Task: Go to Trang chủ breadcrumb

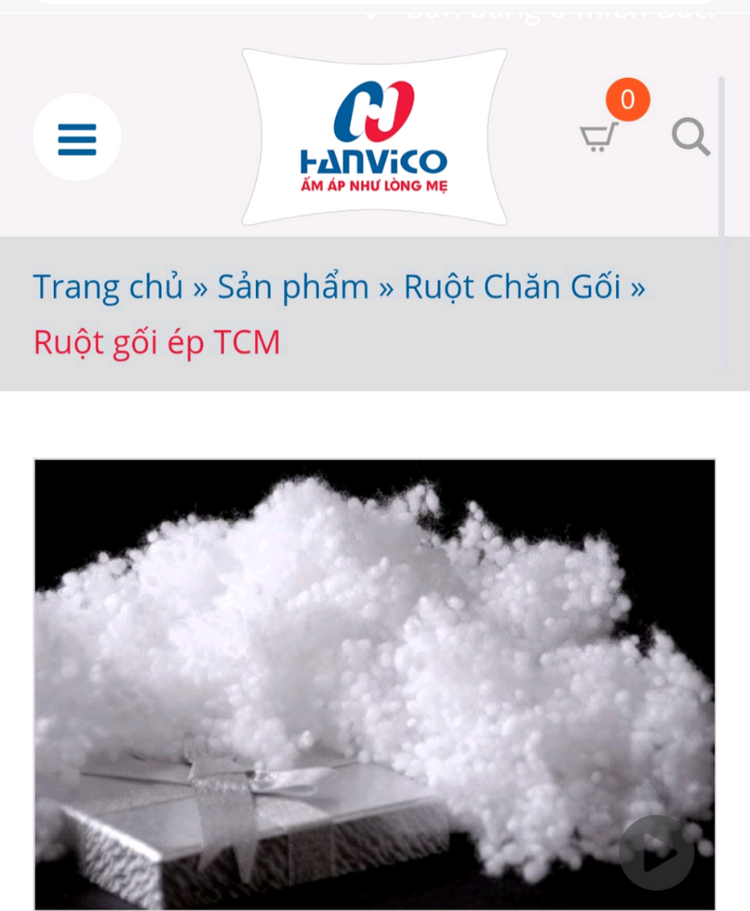Action: pos(108,287)
